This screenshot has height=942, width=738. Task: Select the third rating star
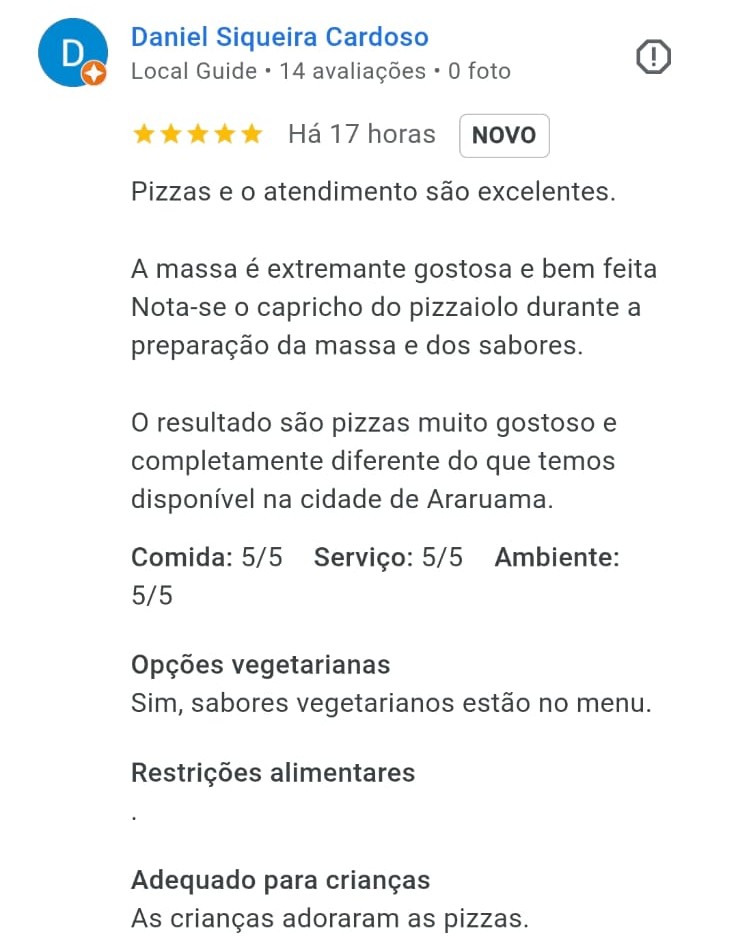click(x=197, y=133)
